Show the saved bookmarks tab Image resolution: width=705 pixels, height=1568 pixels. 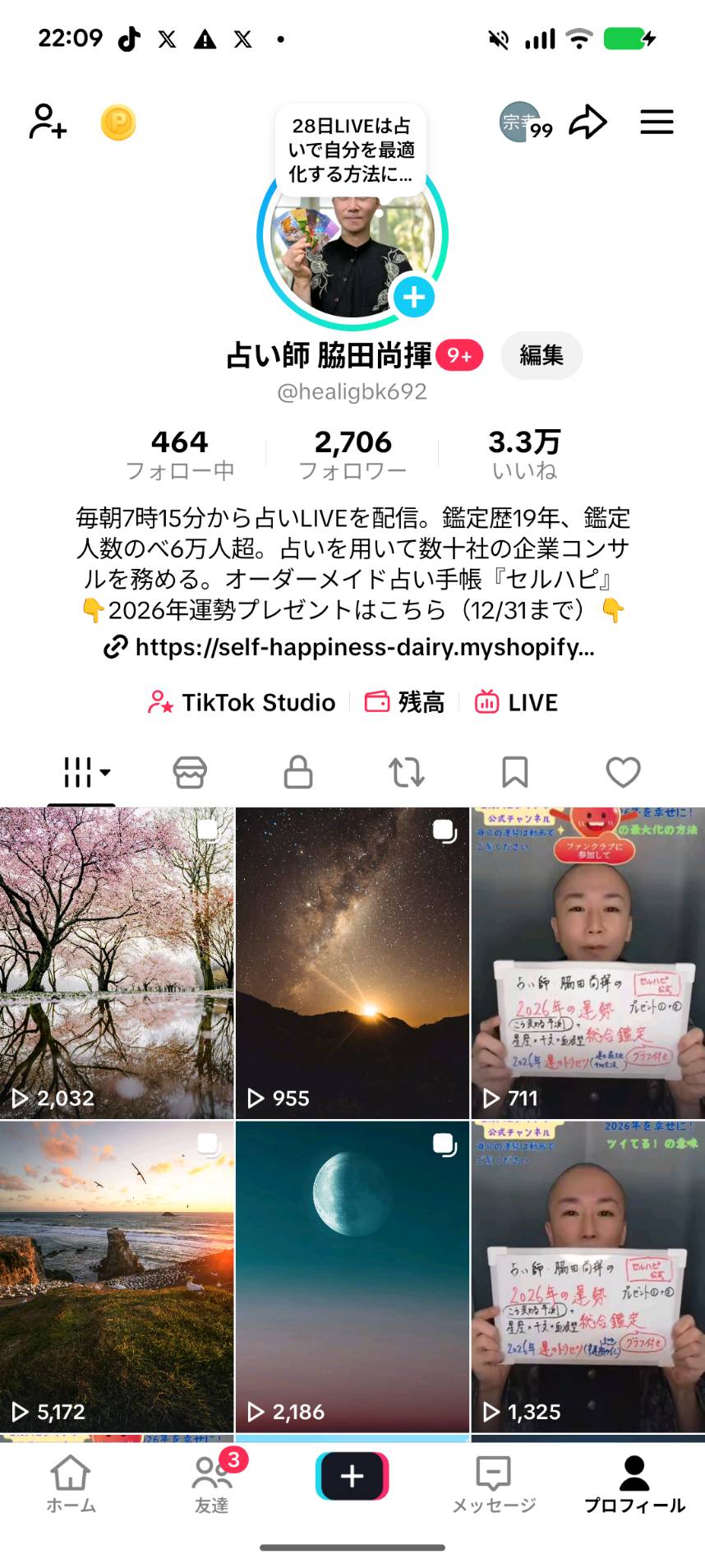click(514, 772)
